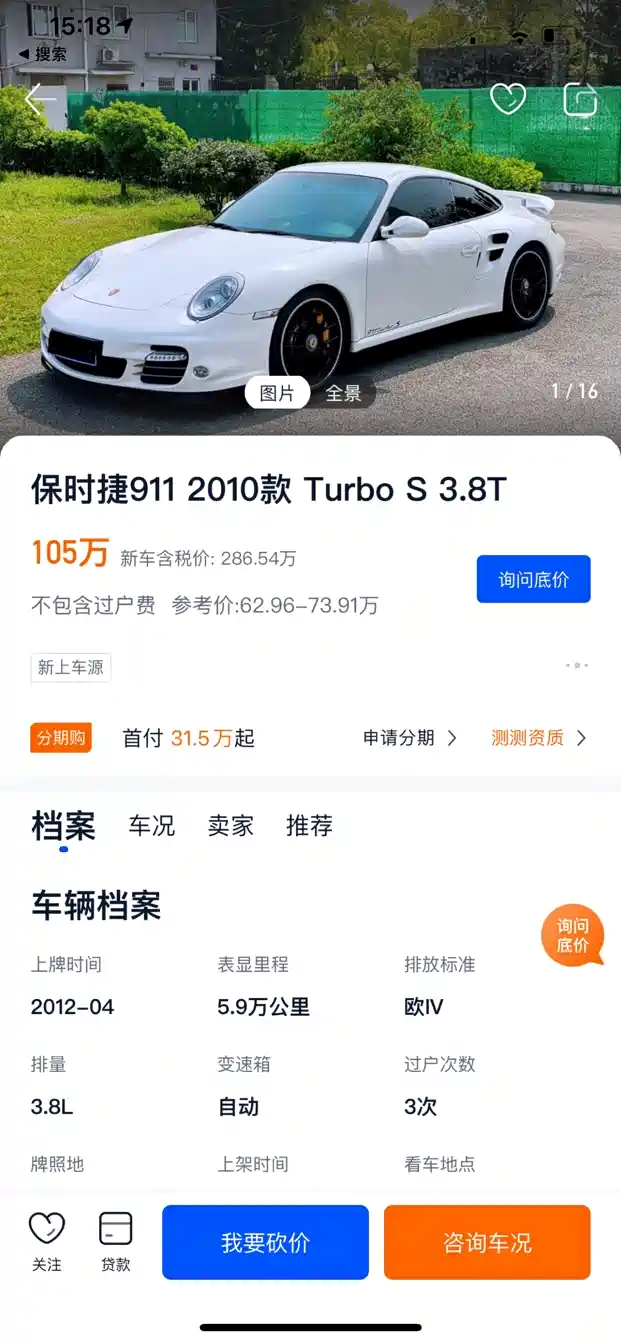Tap the blue 询问底价 button
The image size is (621, 1343).
click(x=533, y=579)
